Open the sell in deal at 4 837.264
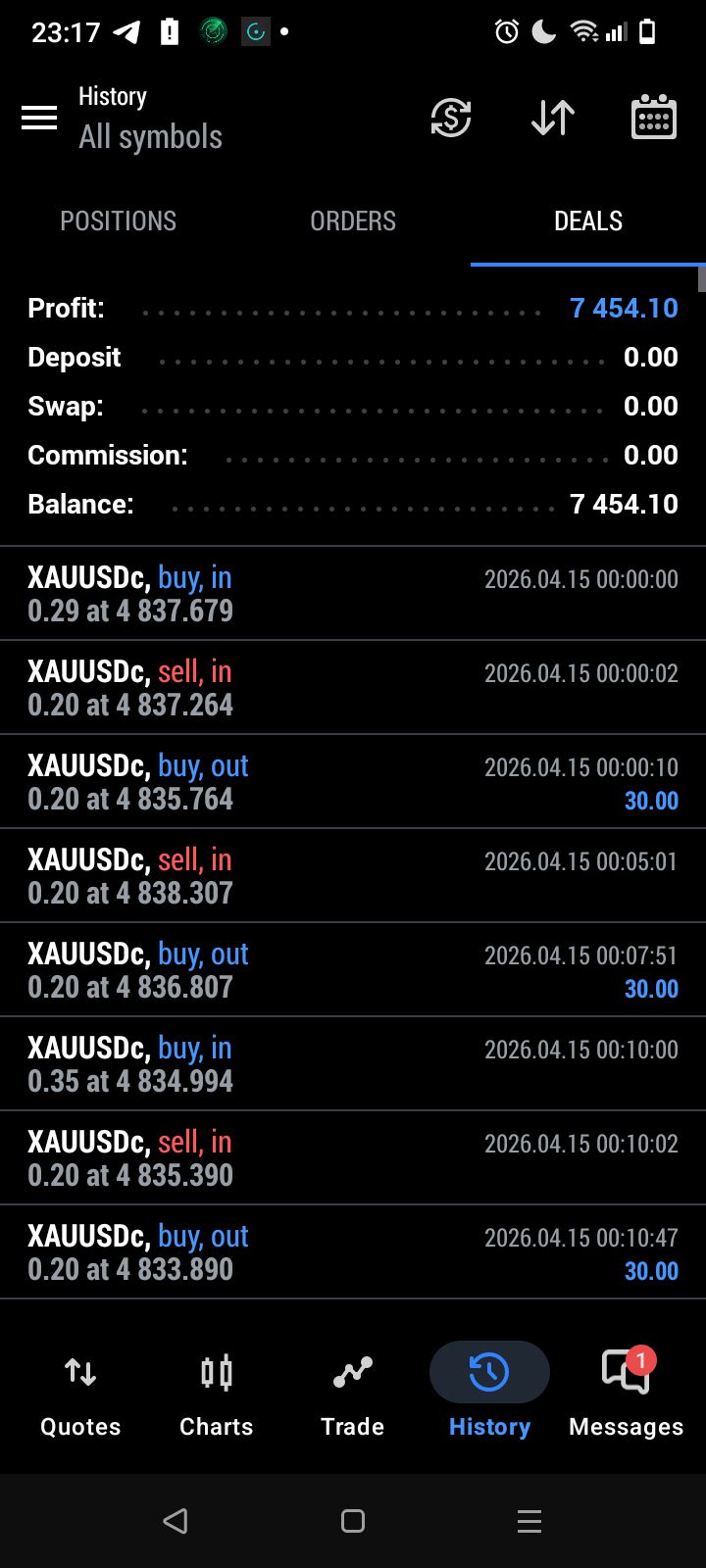 tap(353, 688)
